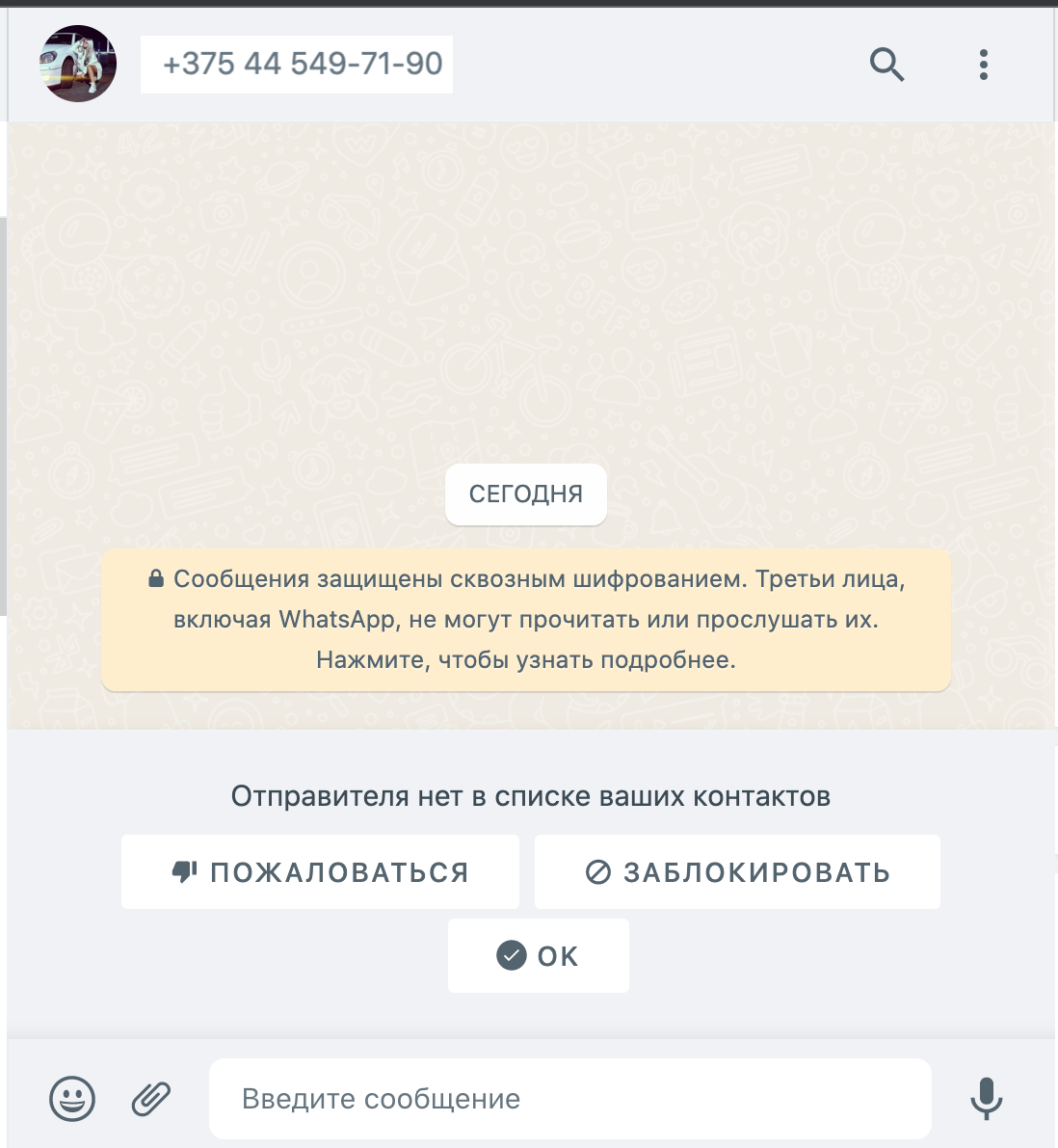Viewport: 1058px width, 1148px height.
Task: Record a voice message
Action: (x=986, y=1098)
